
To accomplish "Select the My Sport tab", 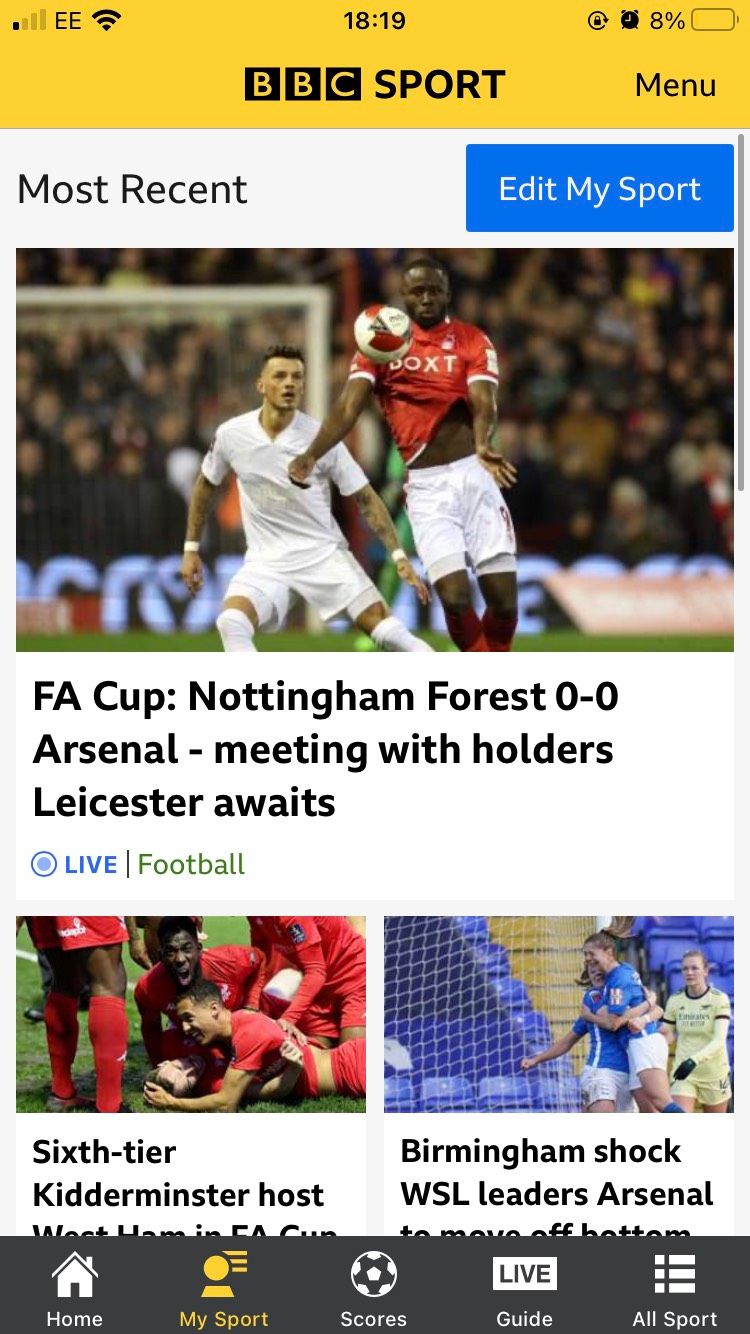I will (x=224, y=1290).
